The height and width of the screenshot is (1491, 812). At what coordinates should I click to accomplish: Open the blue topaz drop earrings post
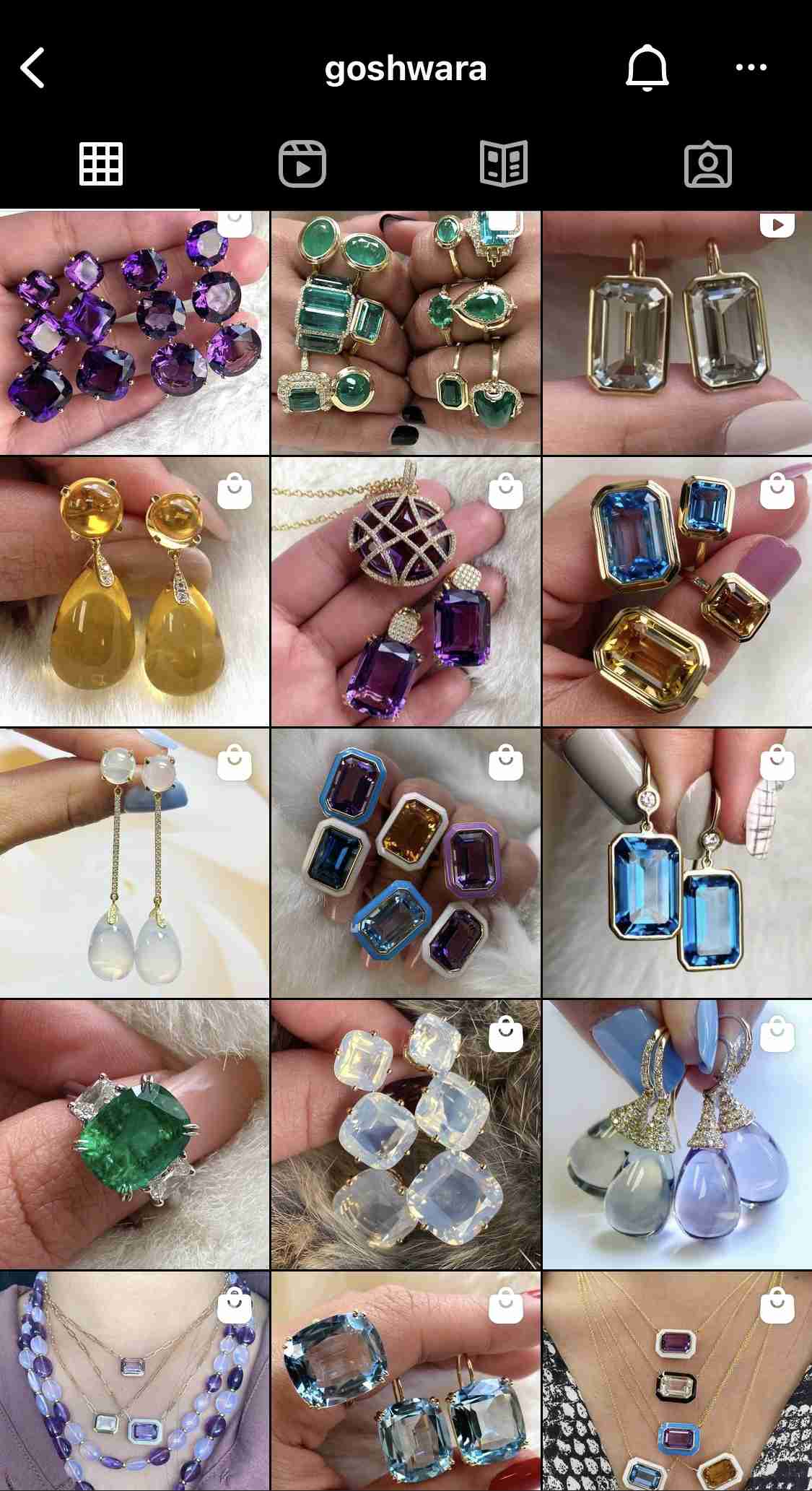tap(677, 864)
